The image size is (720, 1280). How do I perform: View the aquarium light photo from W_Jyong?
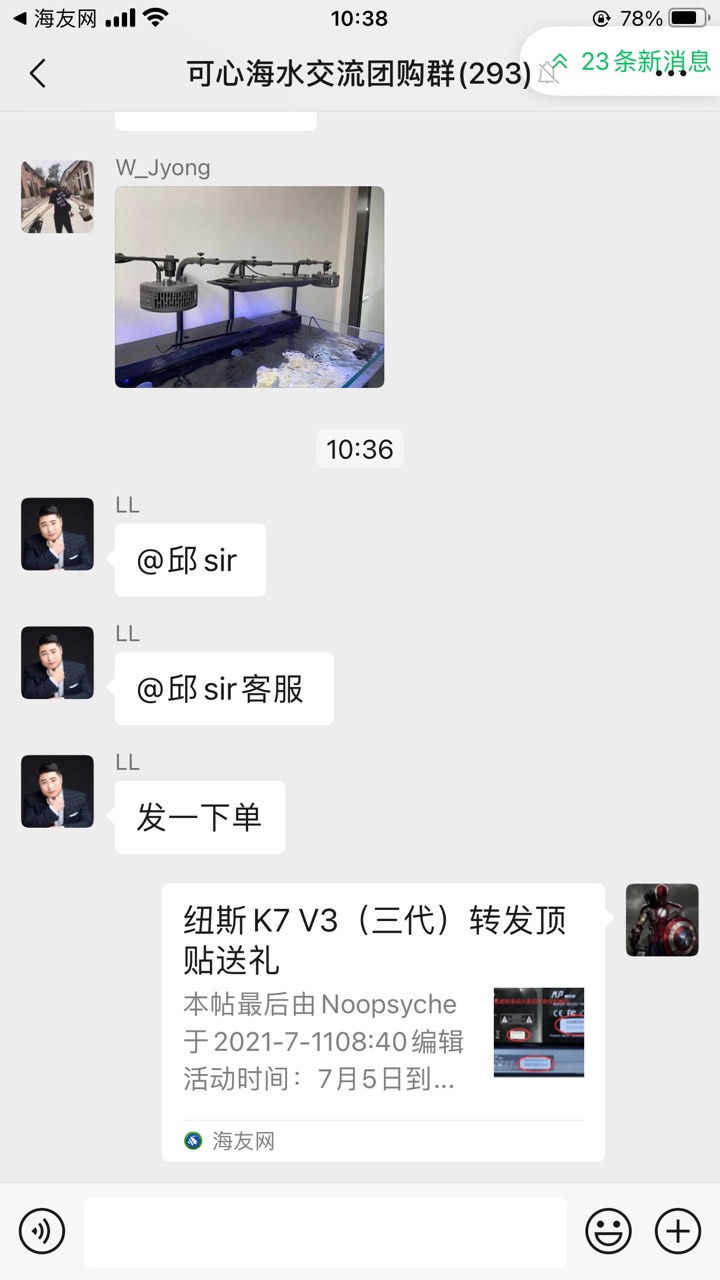(249, 287)
